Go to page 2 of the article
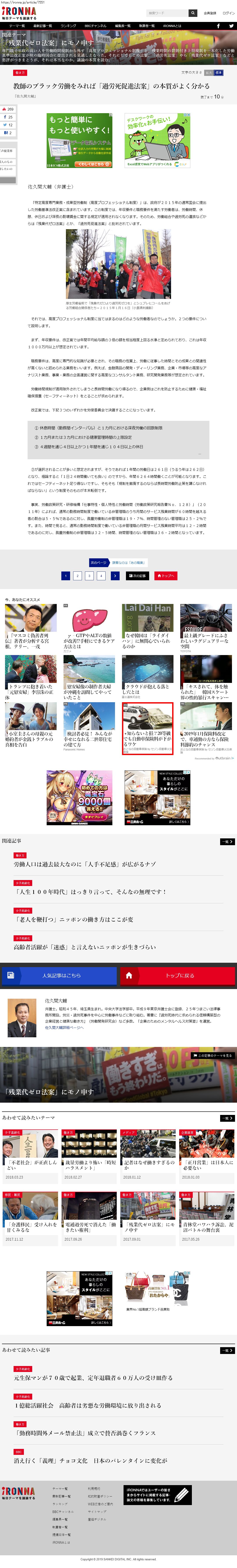This screenshot has width=237, height=1568. pyautogui.click(x=77, y=575)
